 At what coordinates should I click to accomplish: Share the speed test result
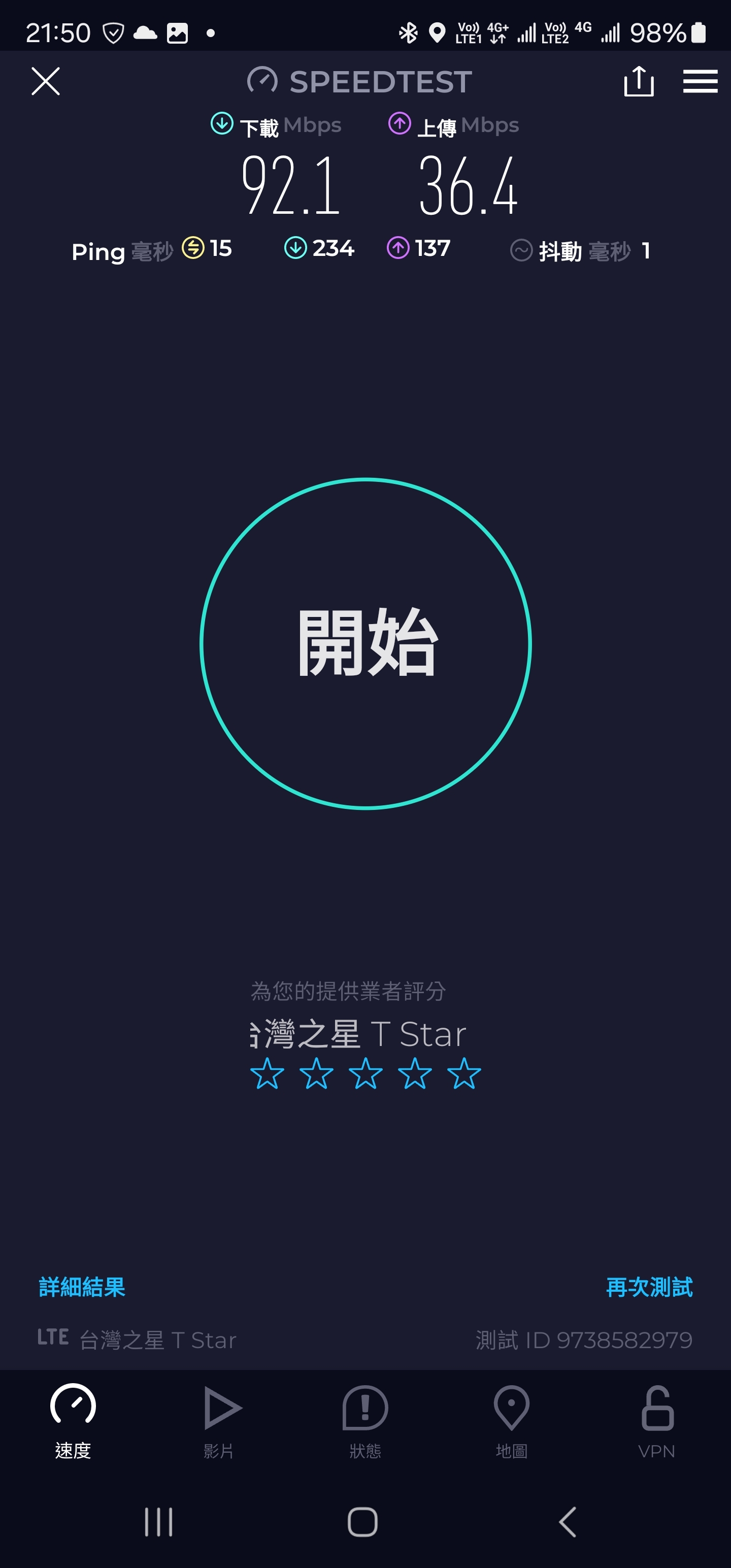(x=639, y=81)
